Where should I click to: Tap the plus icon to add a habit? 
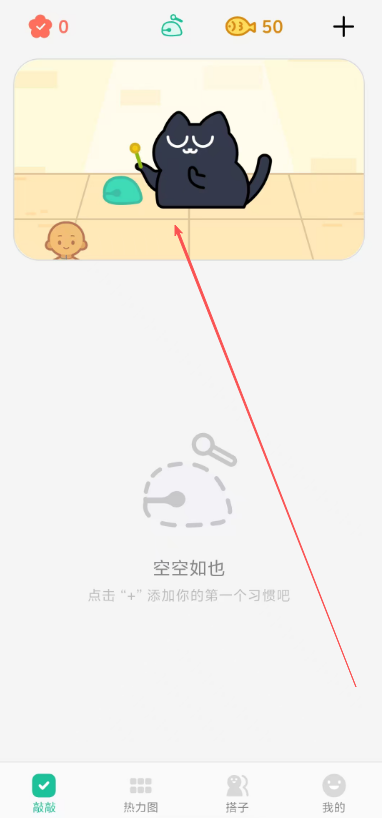[x=343, y=27]
